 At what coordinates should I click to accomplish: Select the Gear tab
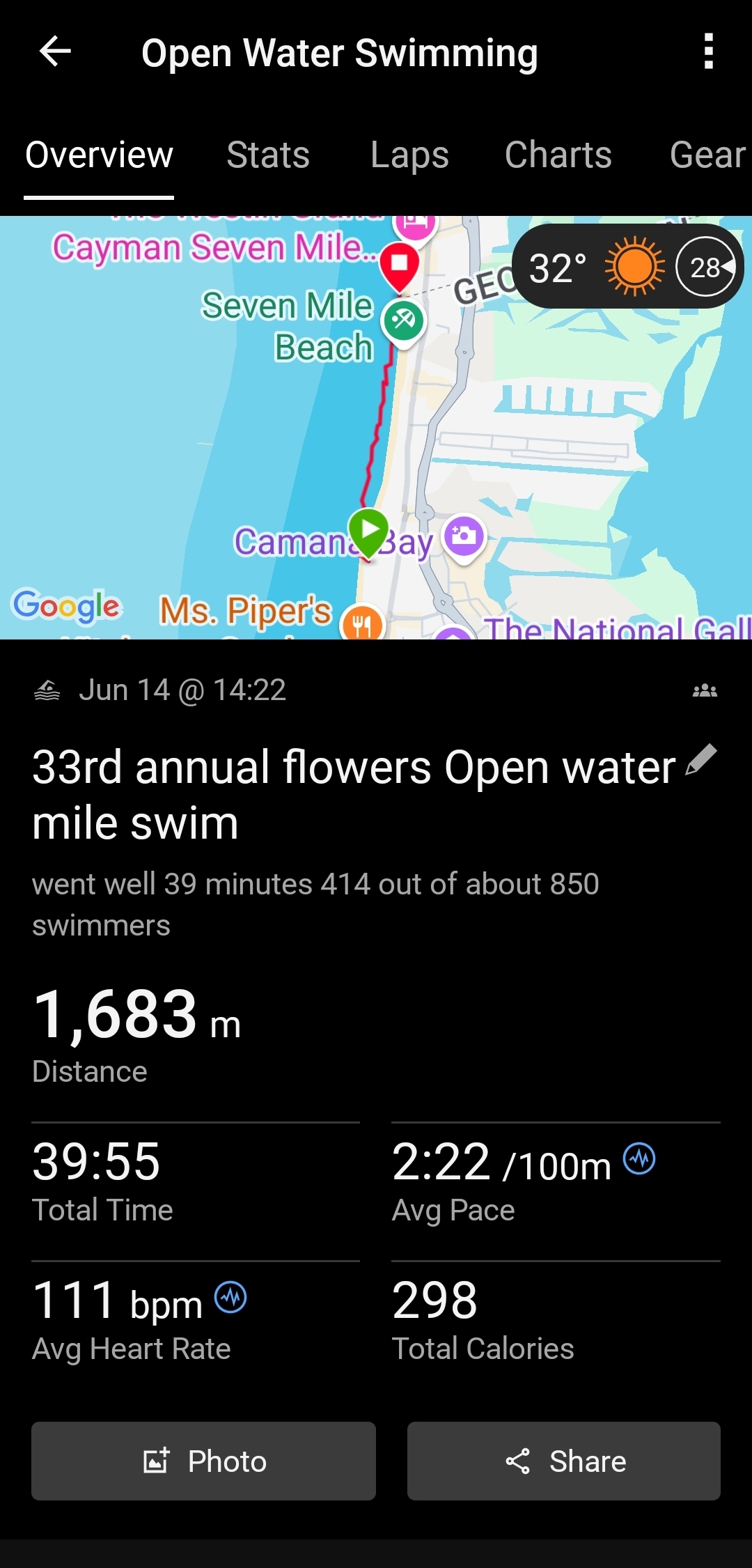click(708, 155)
